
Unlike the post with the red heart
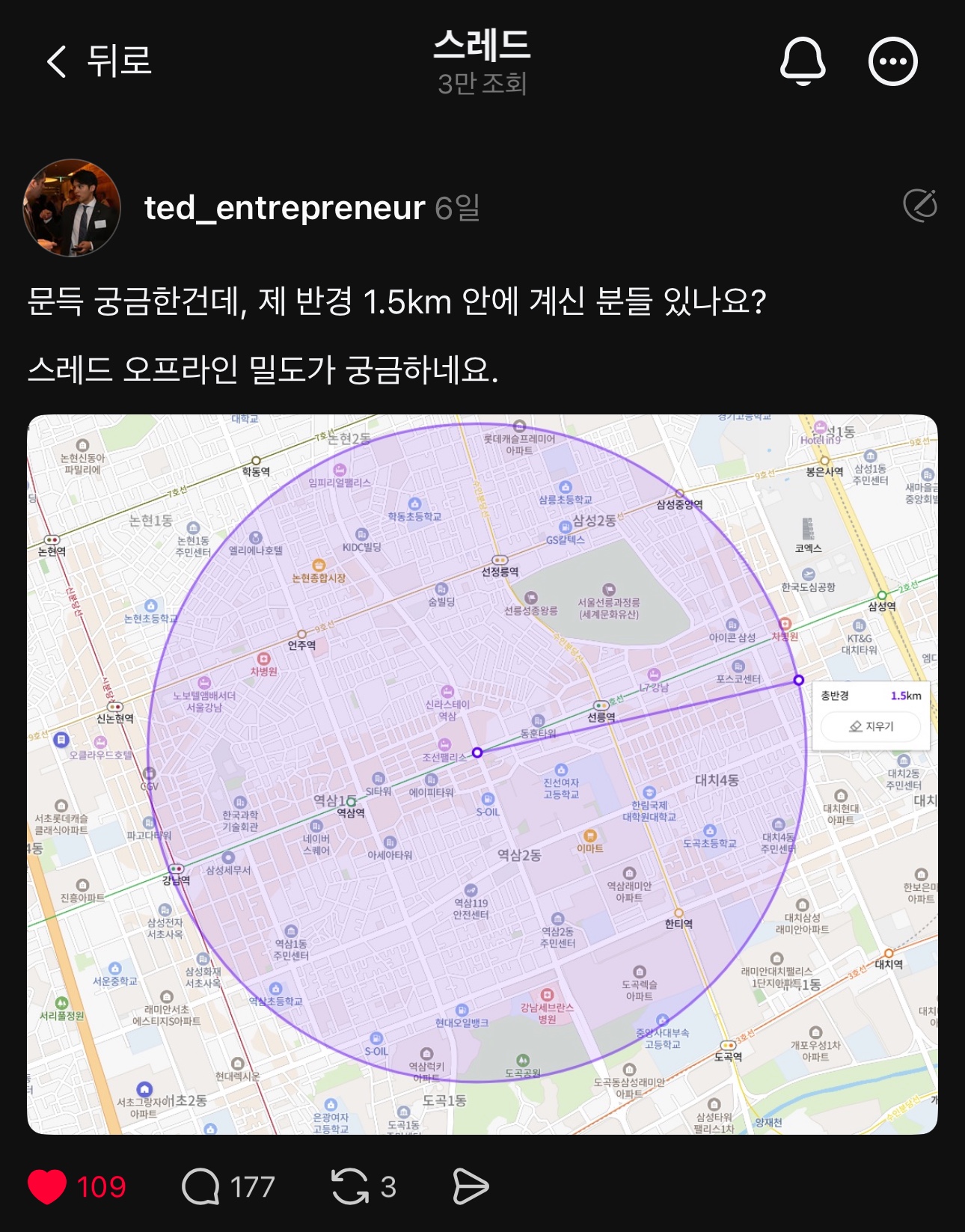(x=47, y=1187)
